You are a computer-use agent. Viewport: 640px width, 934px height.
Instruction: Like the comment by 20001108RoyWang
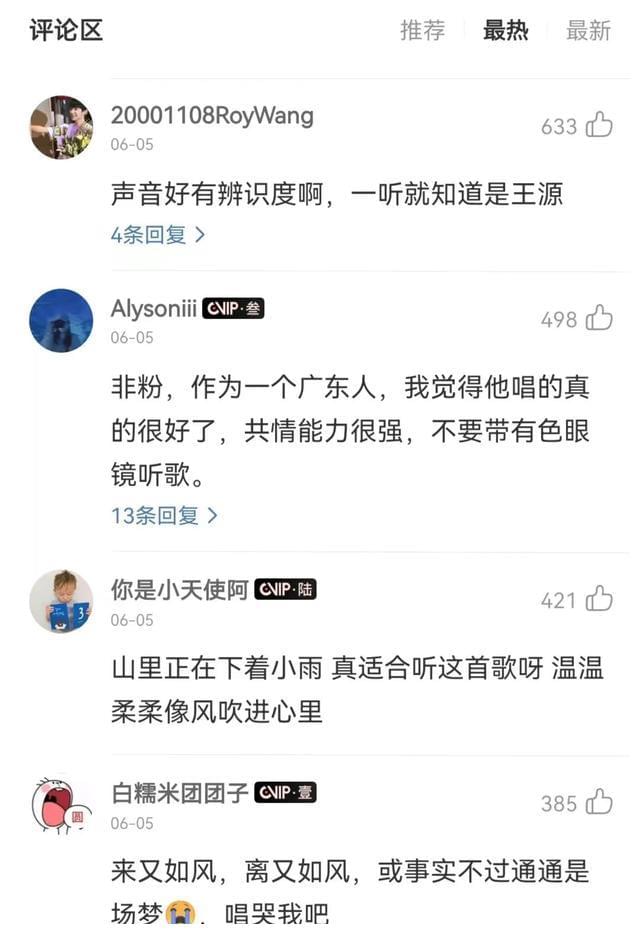tap(599, 126)
